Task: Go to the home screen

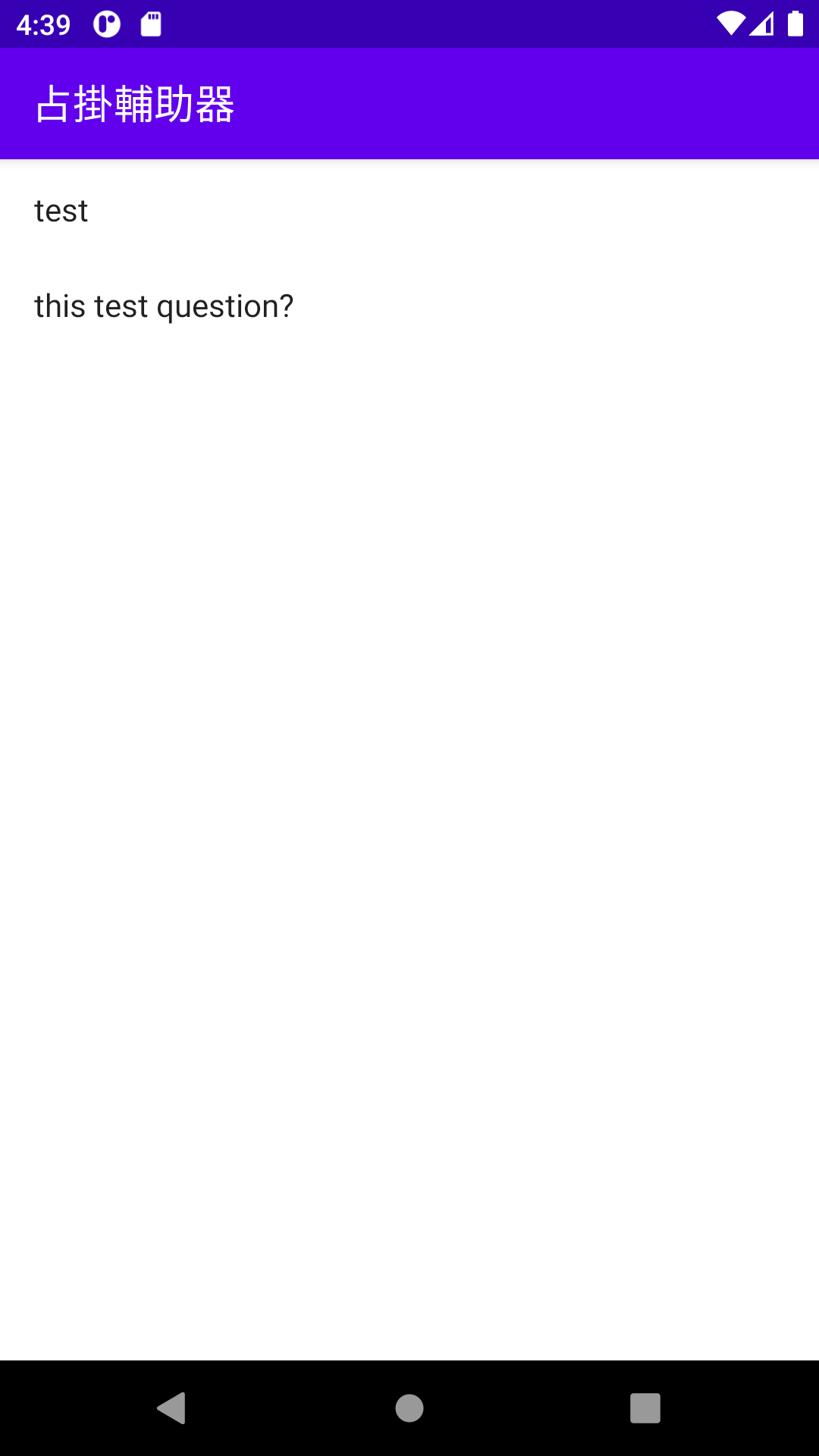Action: (x=409, y=1408)
